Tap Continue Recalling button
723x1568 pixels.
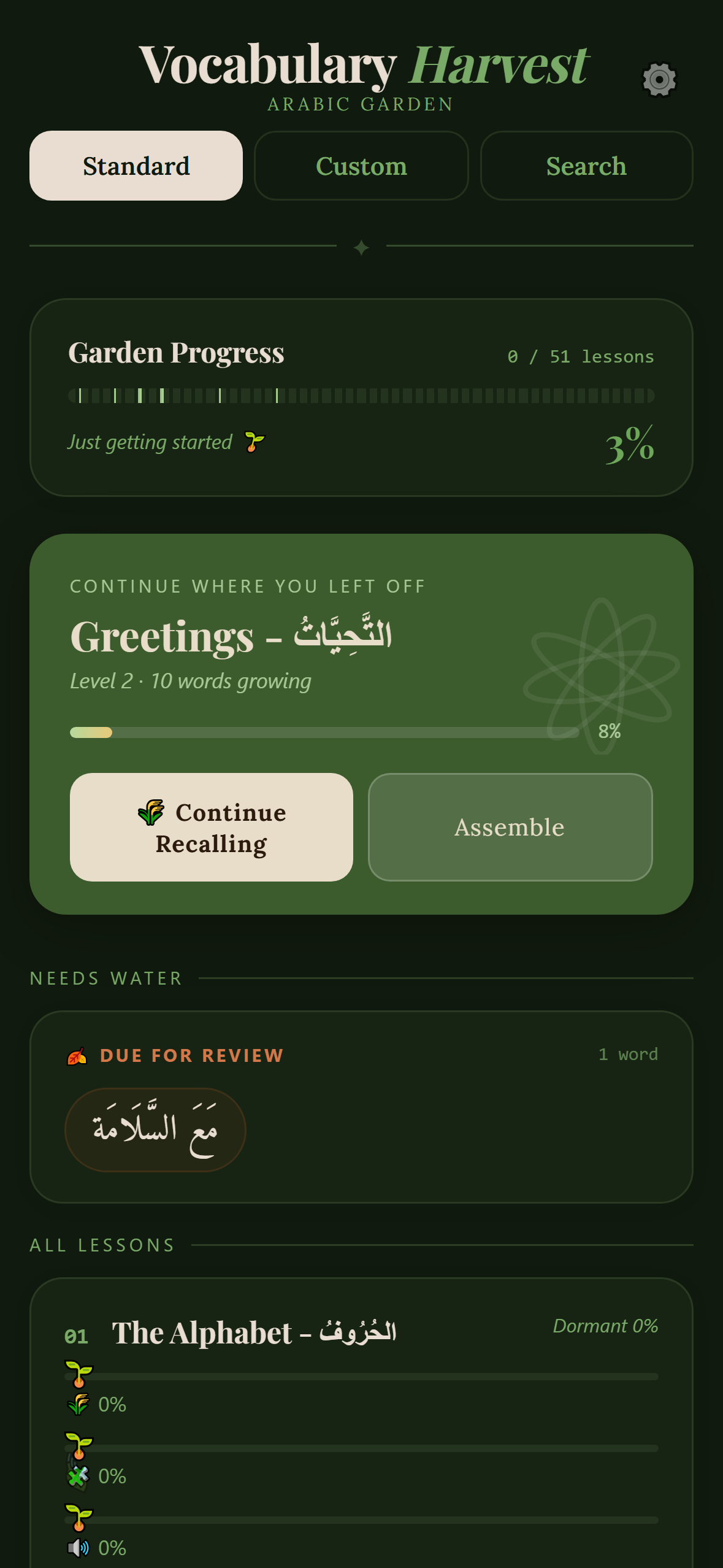[x=212, y=827]
